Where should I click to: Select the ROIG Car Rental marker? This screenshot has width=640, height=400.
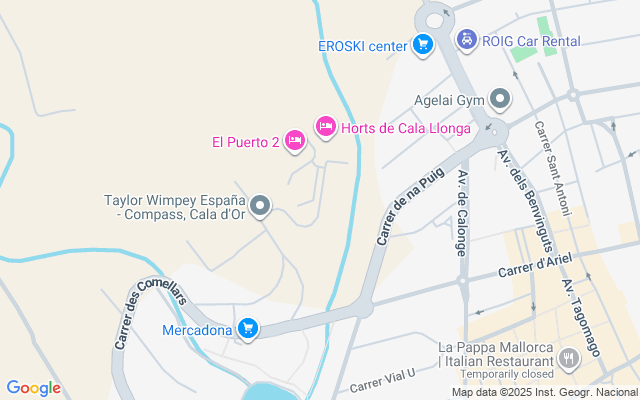[466, 40]
